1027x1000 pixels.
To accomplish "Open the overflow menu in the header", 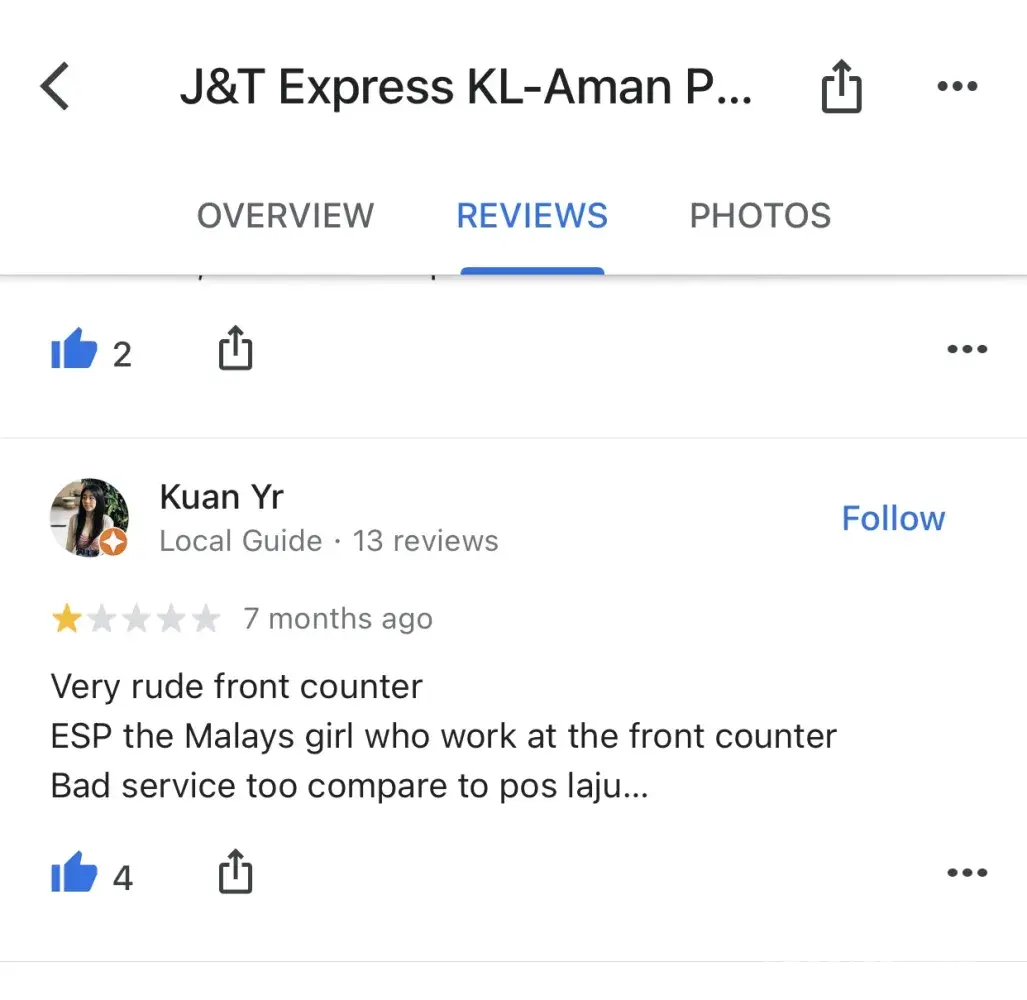I will (957, 87).
